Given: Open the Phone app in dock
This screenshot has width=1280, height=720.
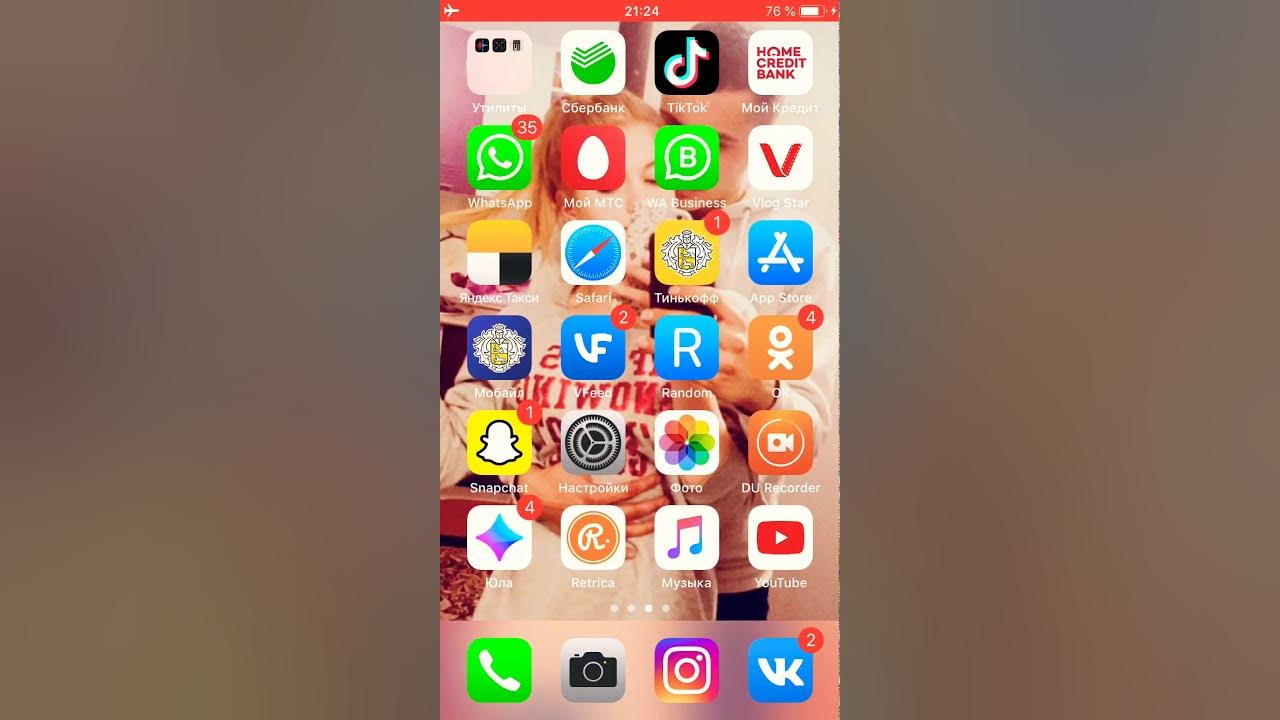Looking at the screenshot, I should [499, 670].
